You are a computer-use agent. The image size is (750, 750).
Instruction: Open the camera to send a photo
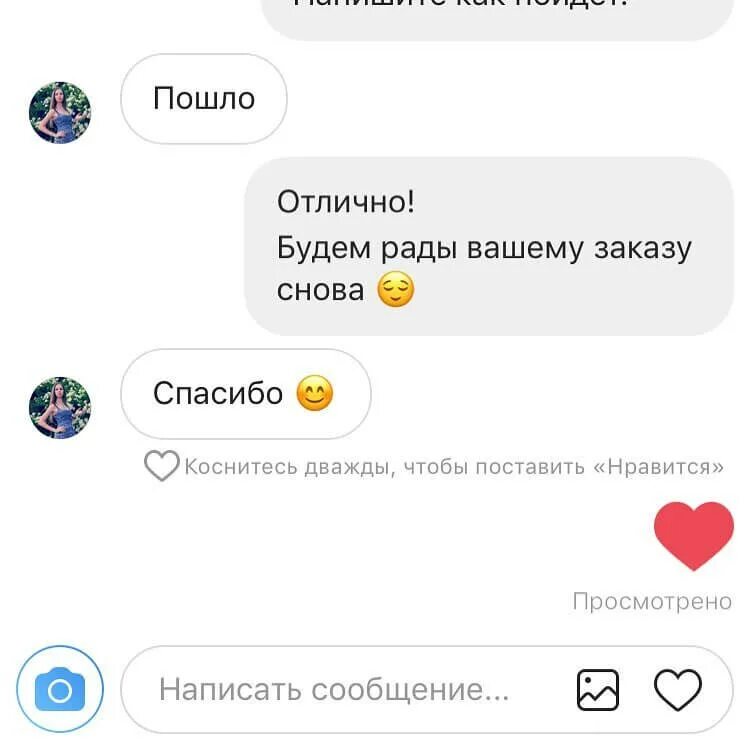(x=60, y=690)
